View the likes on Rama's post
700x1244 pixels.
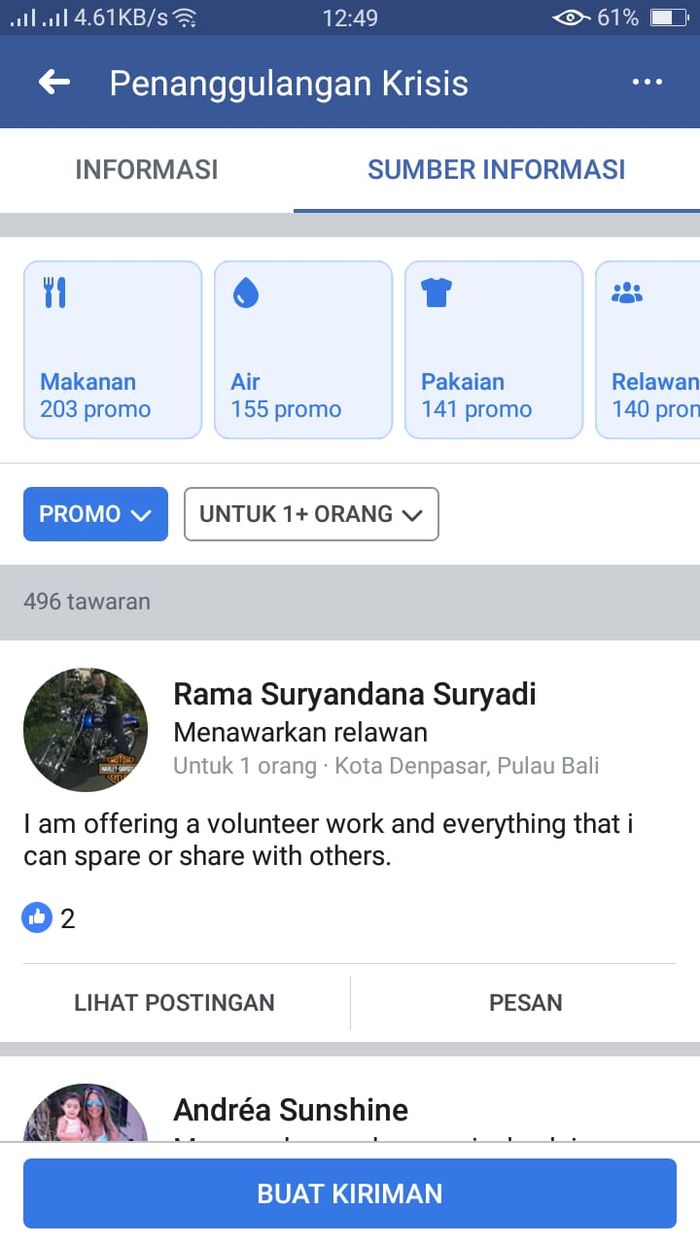[49, 918]
